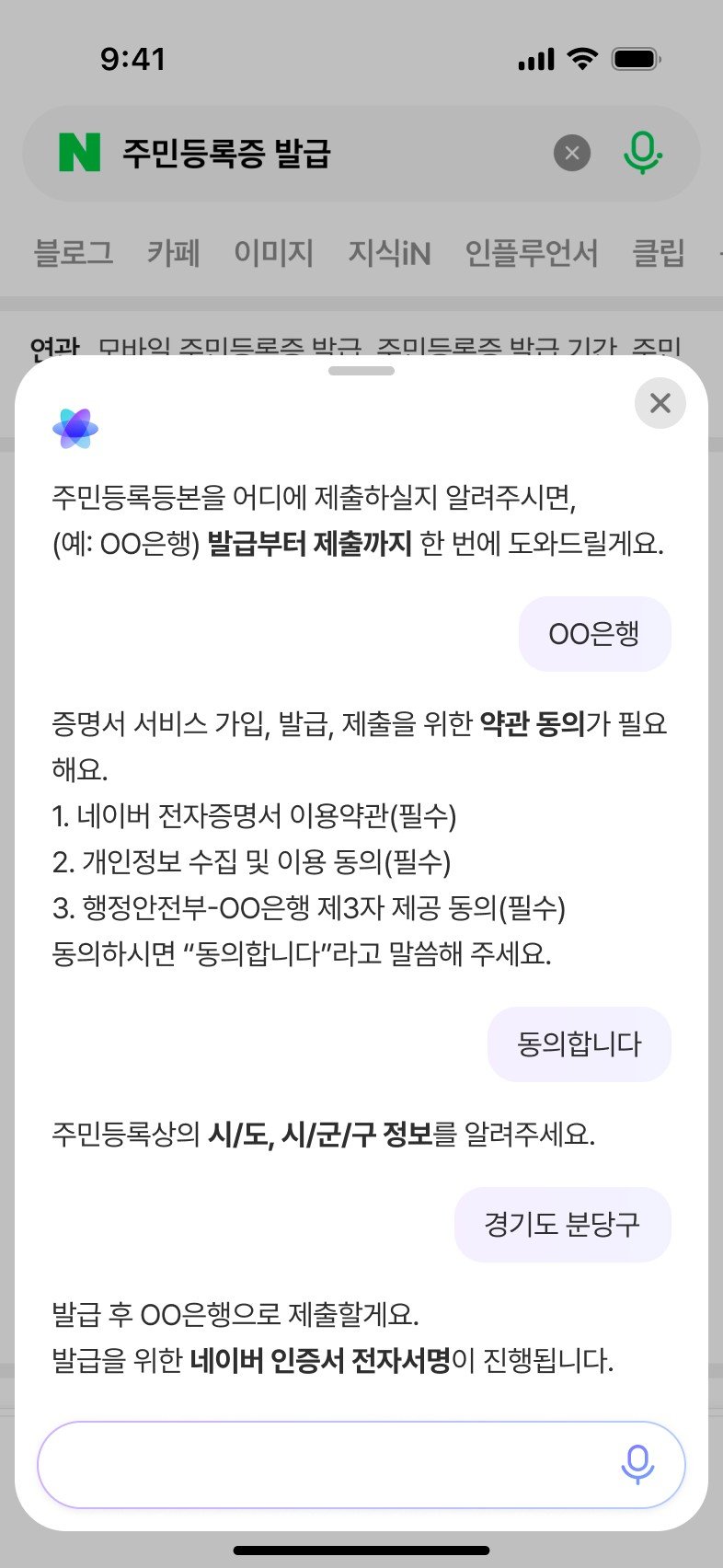The height and width of the screenshot is (1568, 723).
Task: Start voice input in the assistant chat
Action: coord(637,1465)
